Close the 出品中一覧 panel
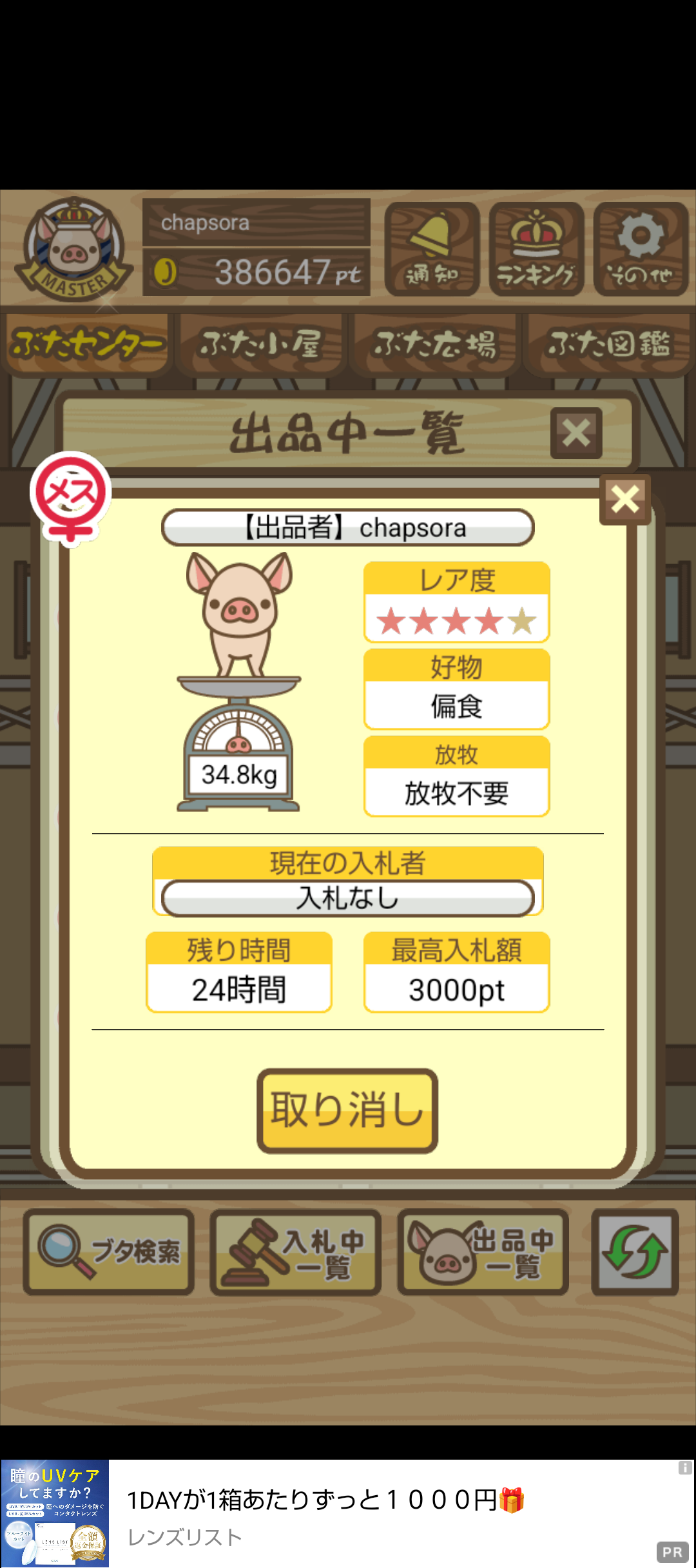The width and height of the screenshot is (696, 1568). (x=576, y=433)
